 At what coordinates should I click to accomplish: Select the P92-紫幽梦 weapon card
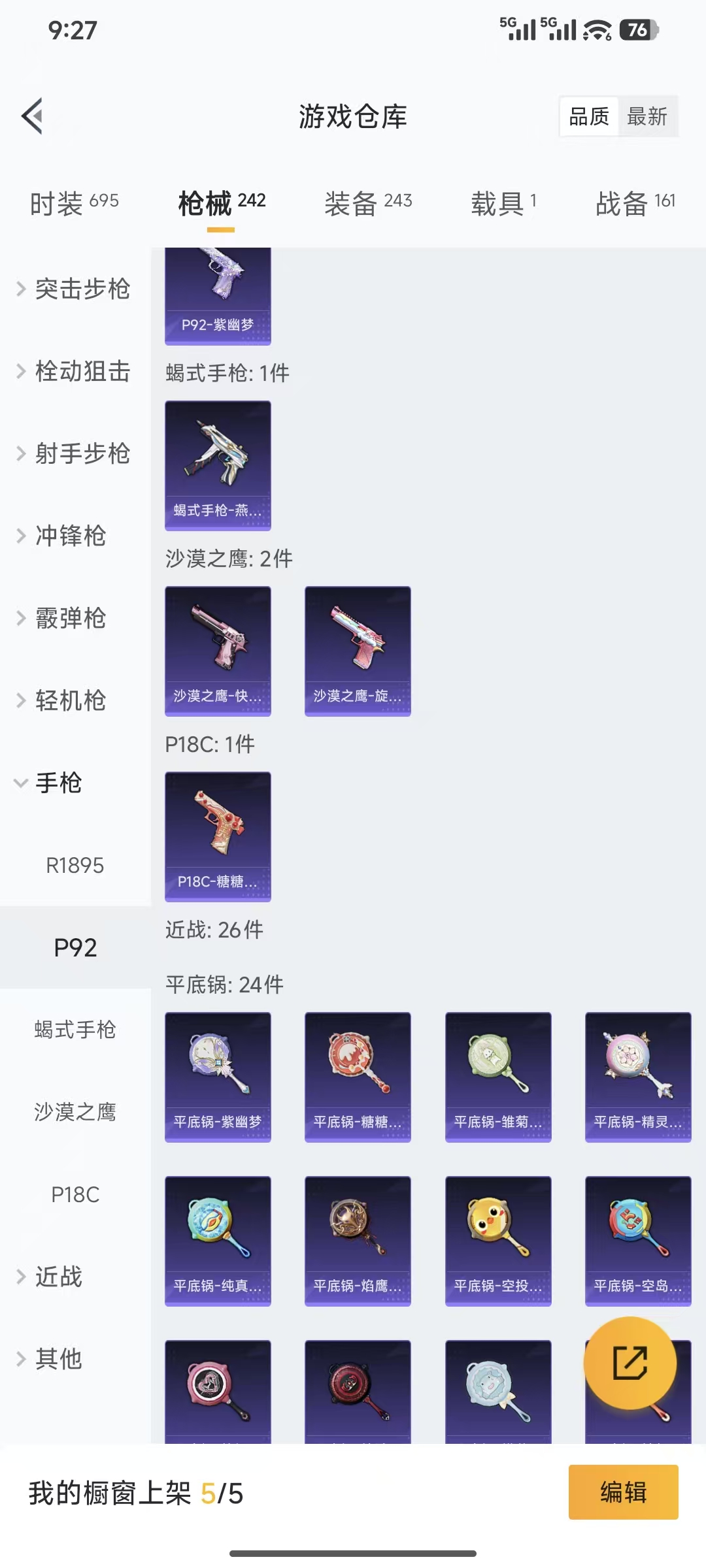point(218,294)
